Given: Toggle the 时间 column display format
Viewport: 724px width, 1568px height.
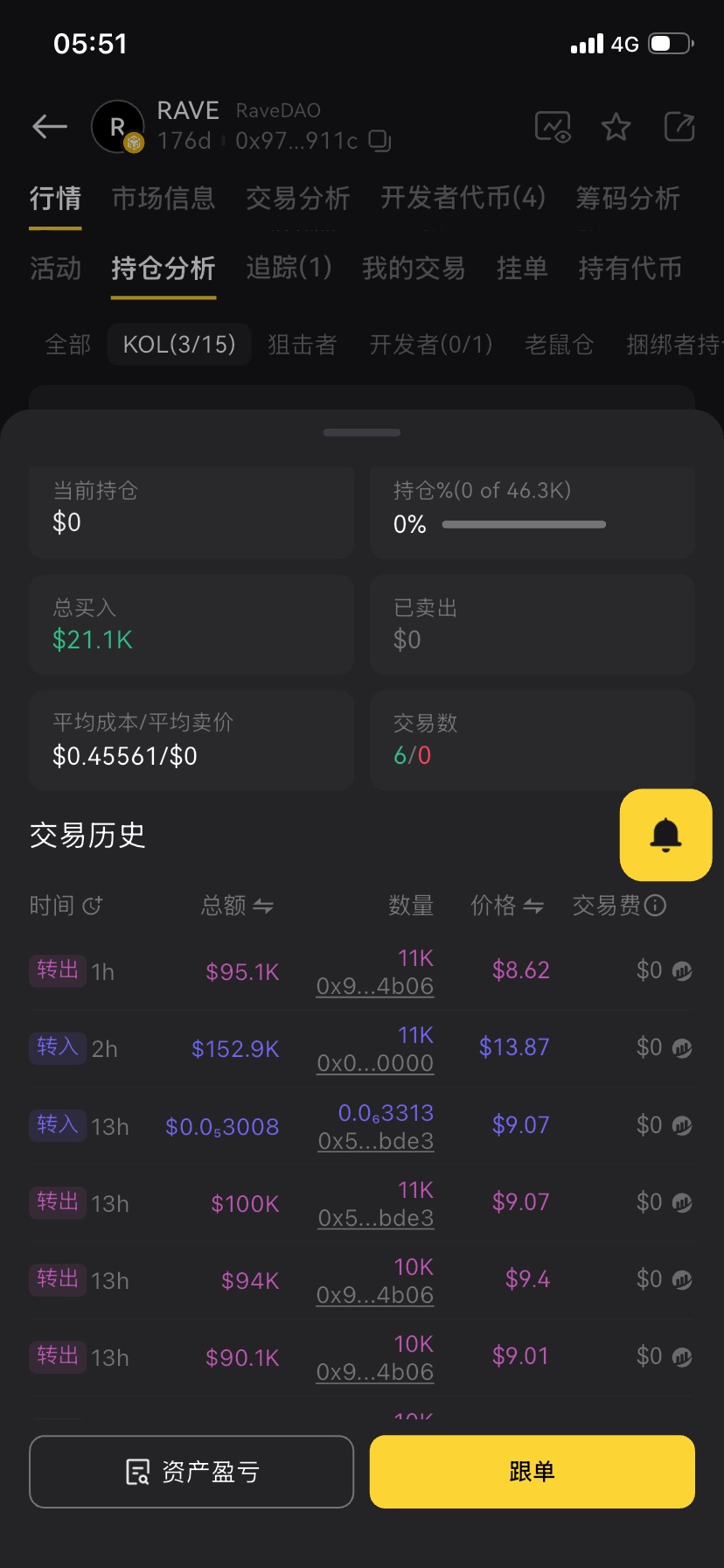Looking at the screenshot, I should pyautogui.click(x=92, y=906).
